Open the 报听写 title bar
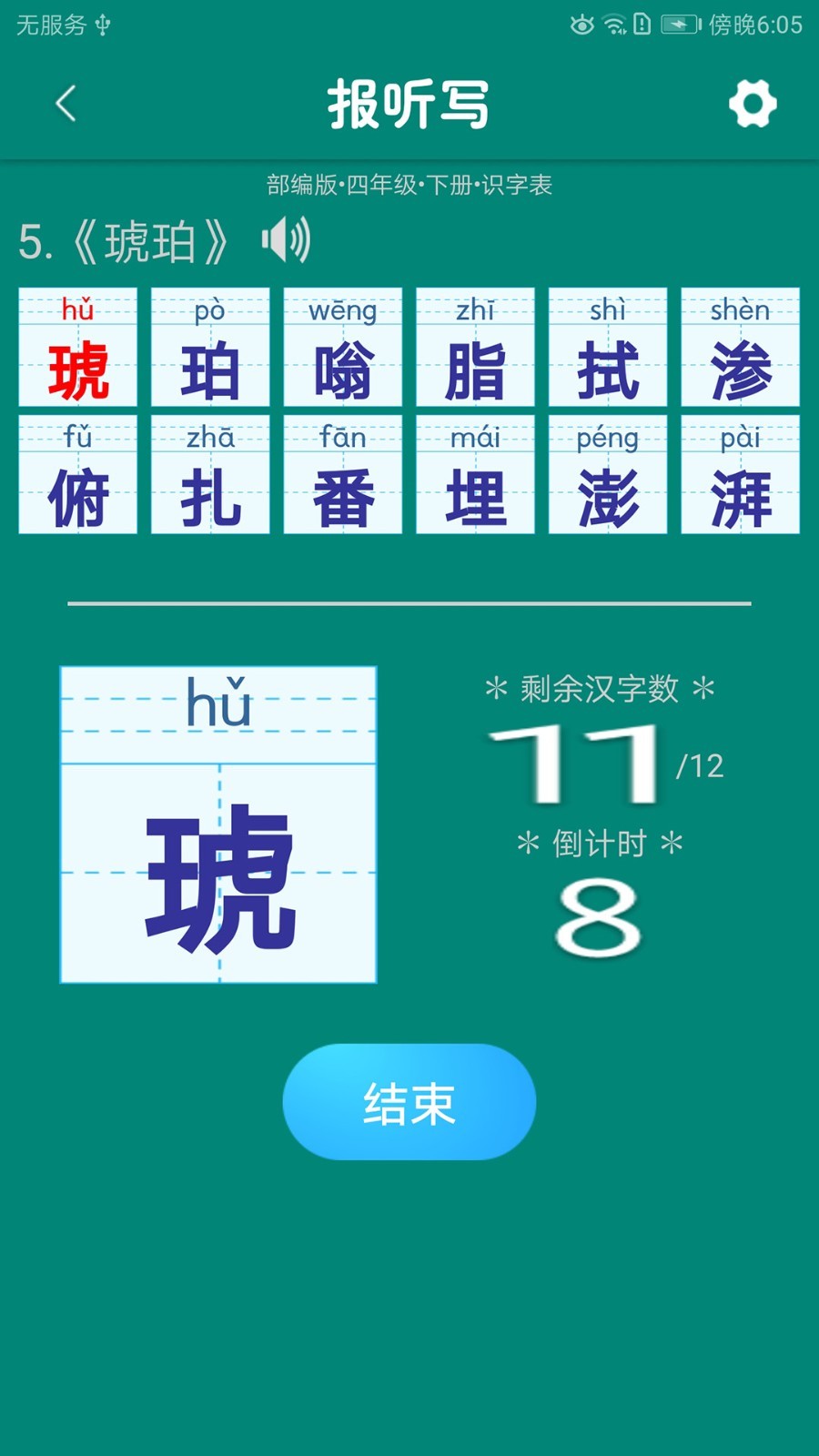Viewport: 819px width, 1456px height. 409,104
